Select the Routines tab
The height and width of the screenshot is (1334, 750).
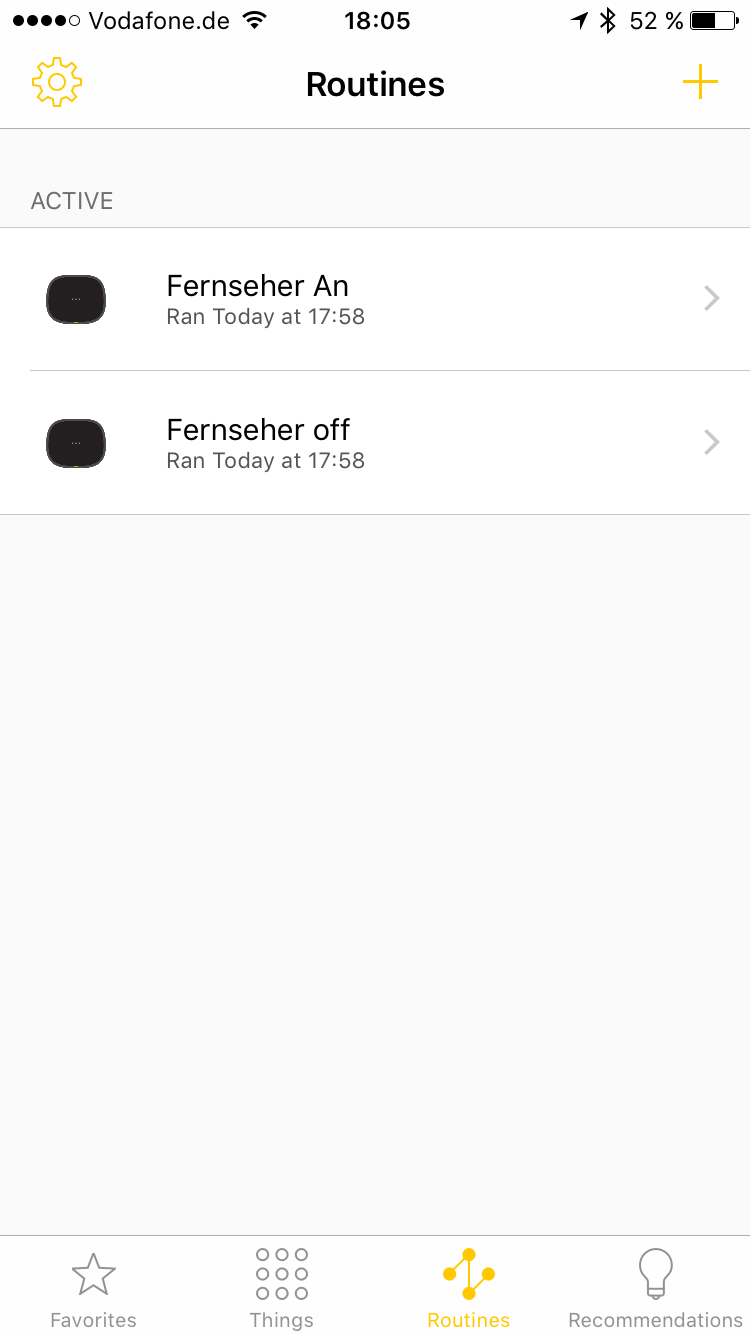(x=468, y=1288)
